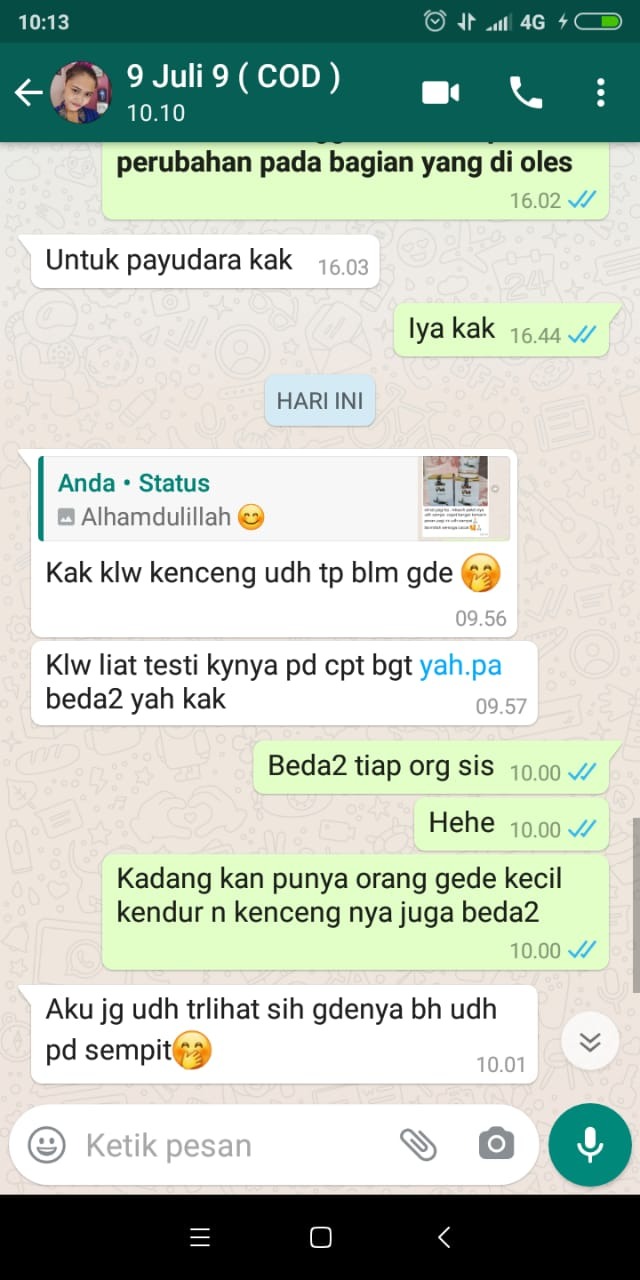Open the overflow menu

600,93
